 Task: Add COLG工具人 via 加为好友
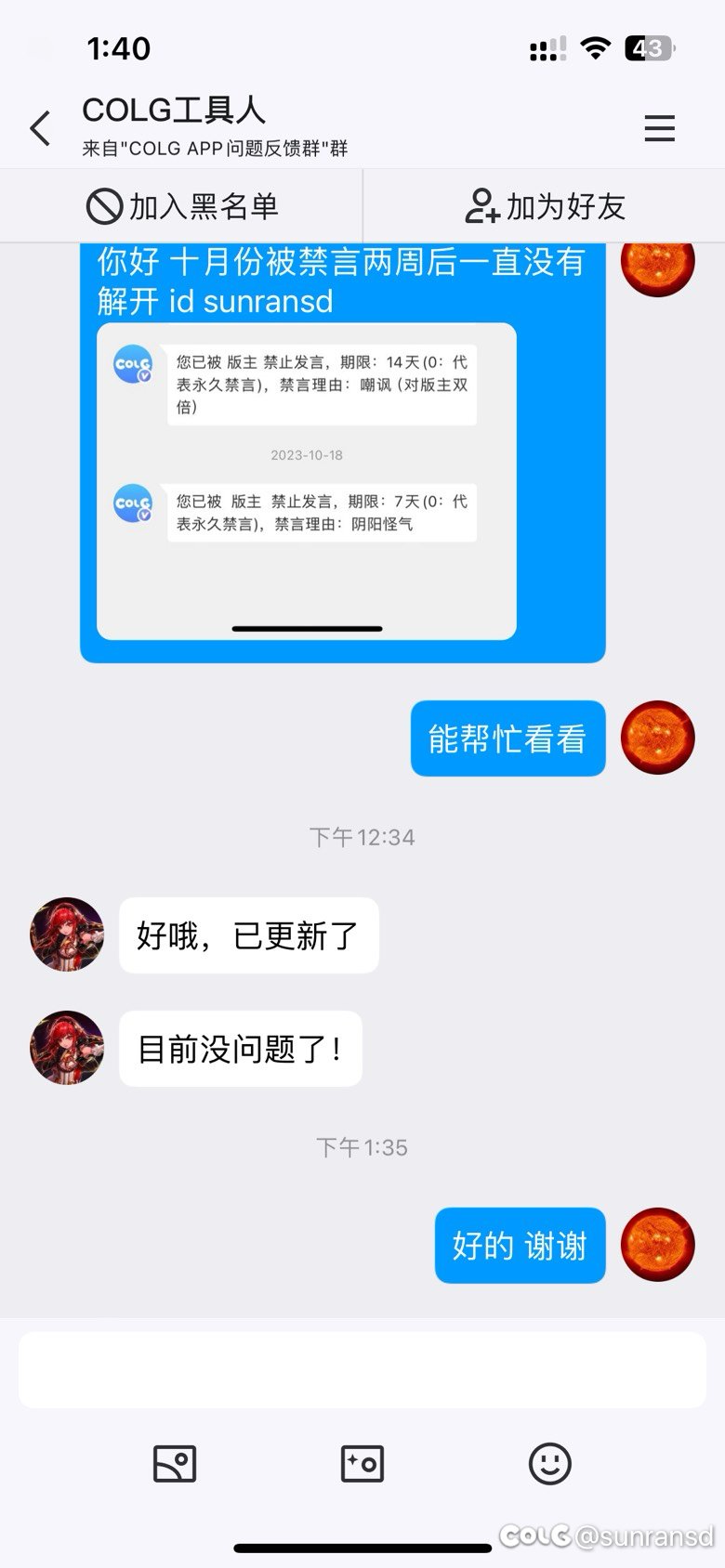[x=545, y=206]
